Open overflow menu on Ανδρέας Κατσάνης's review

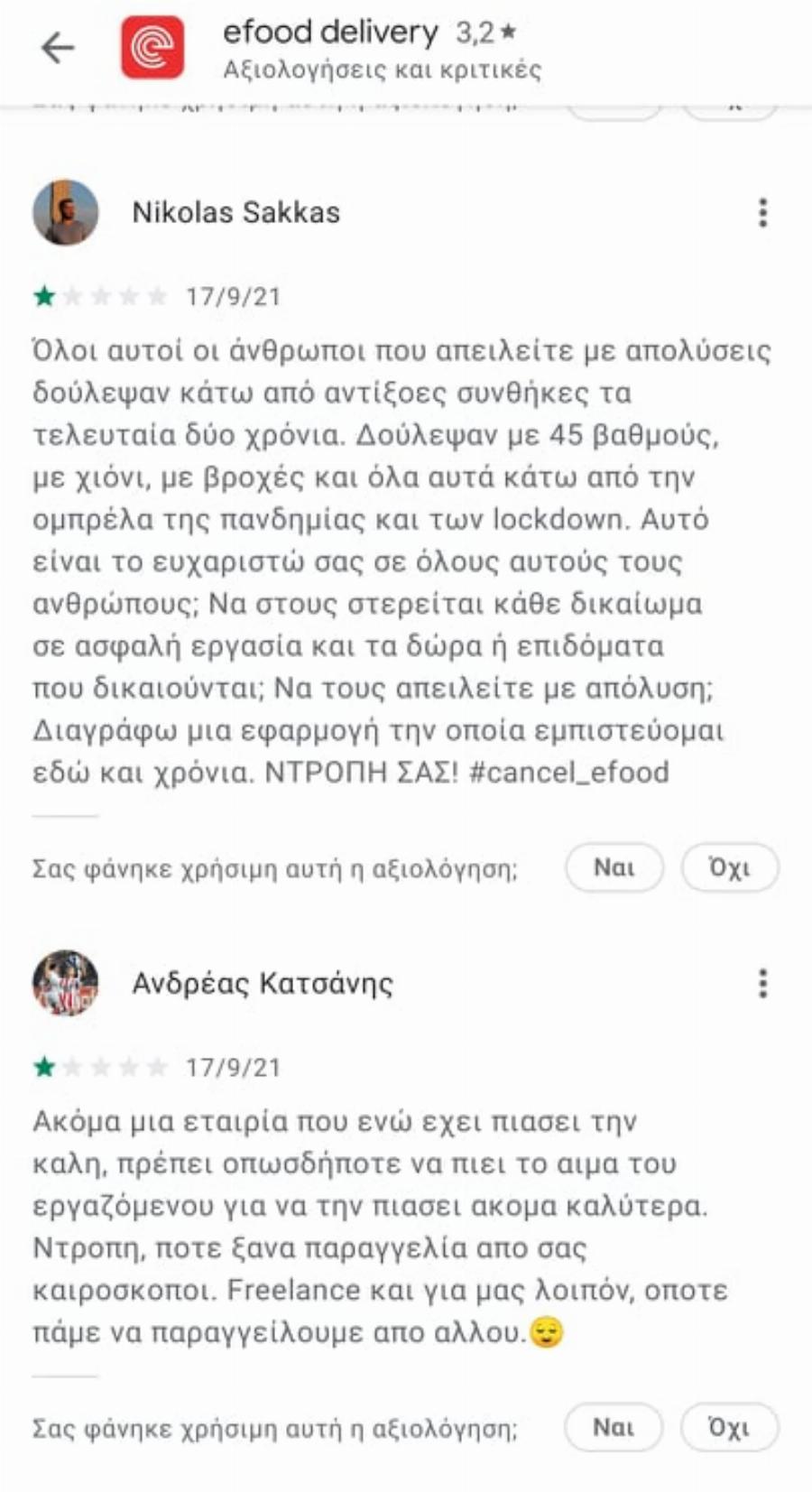(x=762, y=984)
